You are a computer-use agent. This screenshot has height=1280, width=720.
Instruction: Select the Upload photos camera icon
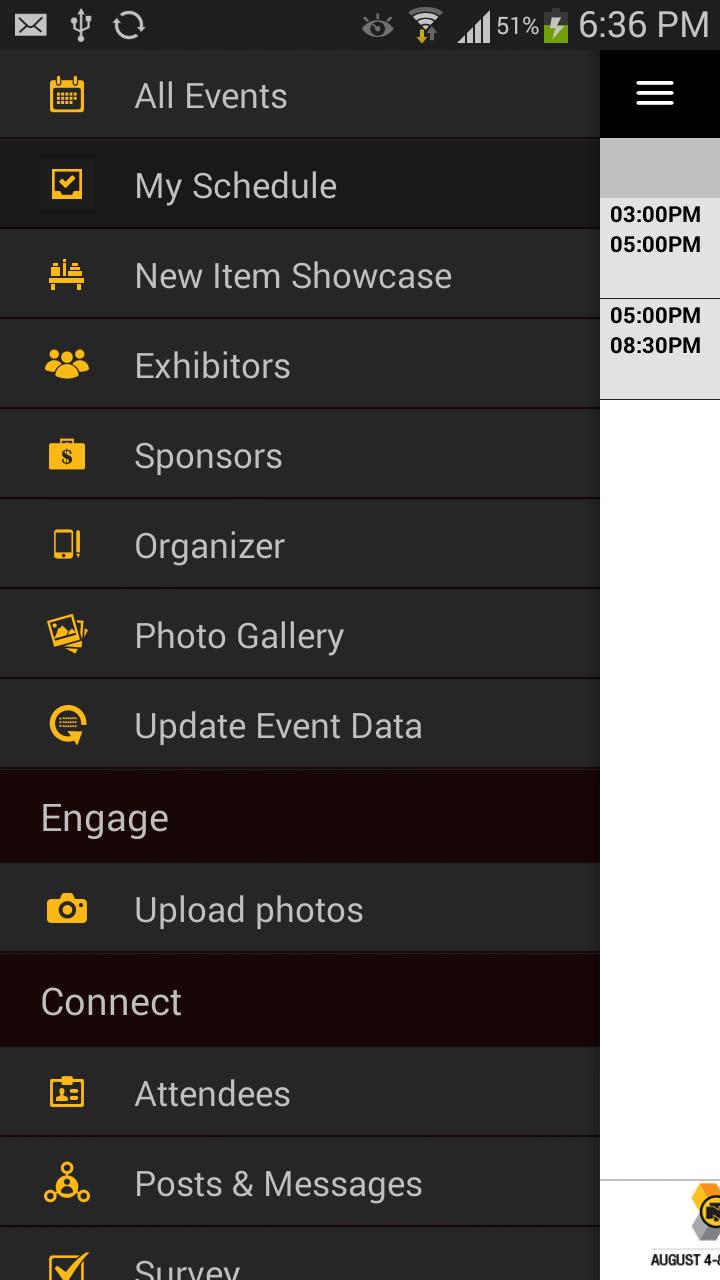[66, 908]
